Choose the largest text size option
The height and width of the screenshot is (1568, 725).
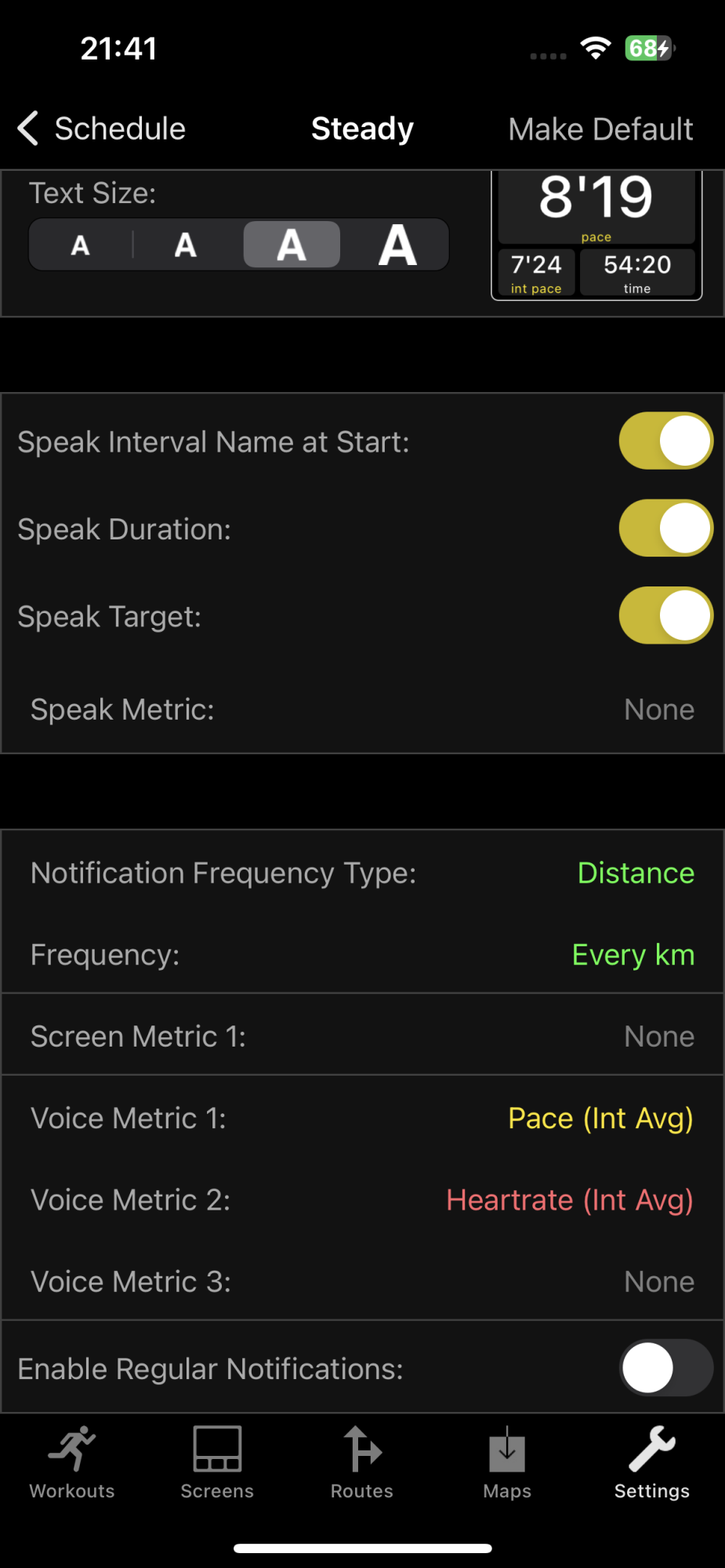coord(397,245)
